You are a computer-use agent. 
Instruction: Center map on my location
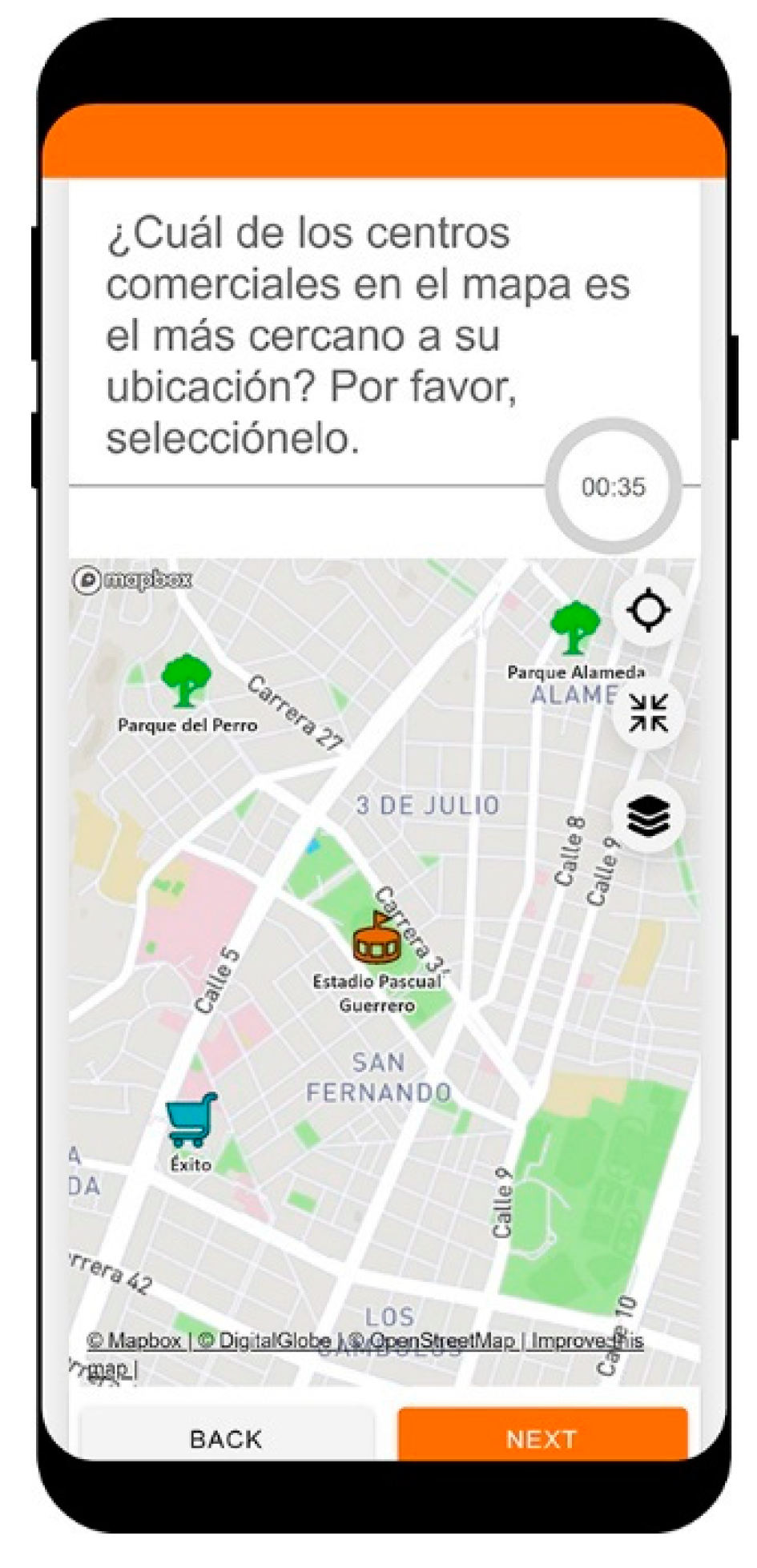pos(647,610)
